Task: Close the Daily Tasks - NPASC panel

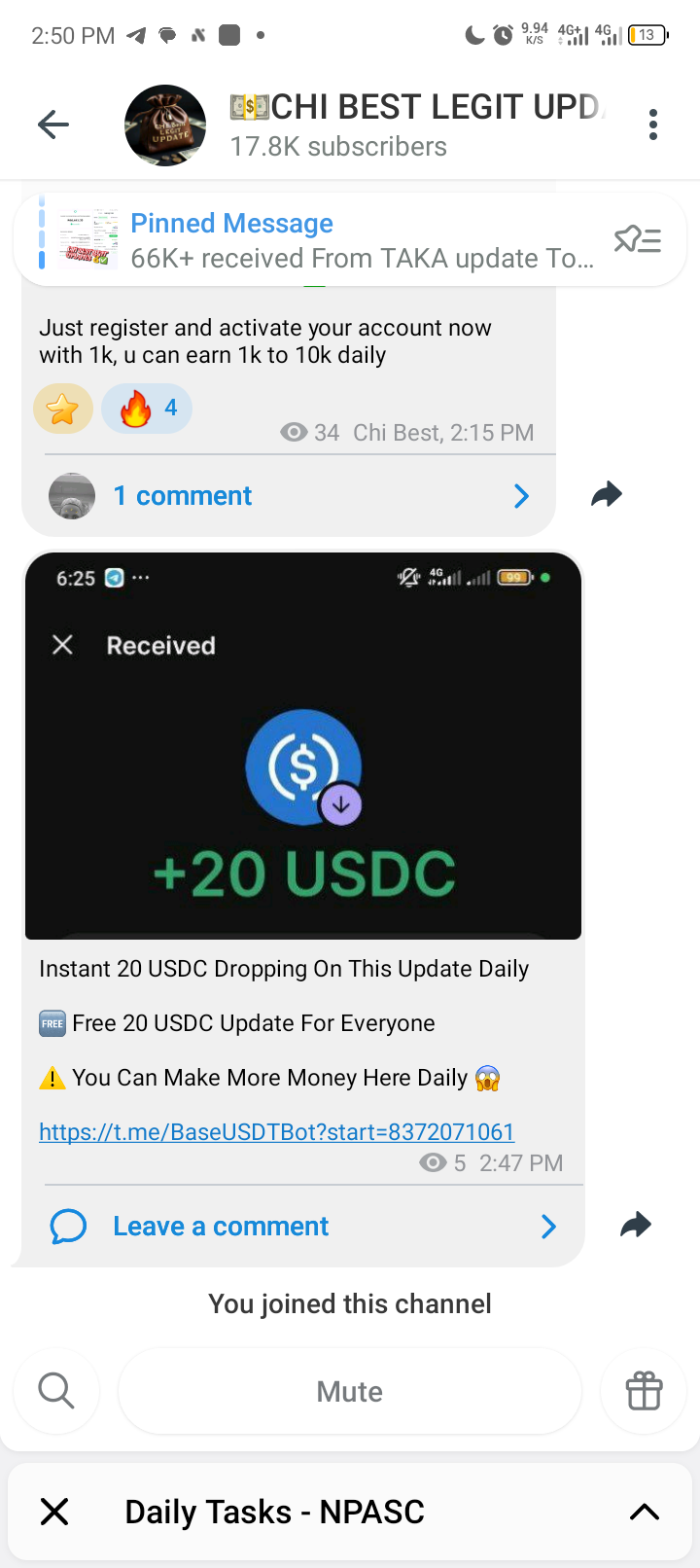Action: click(x=55, y=1512)
